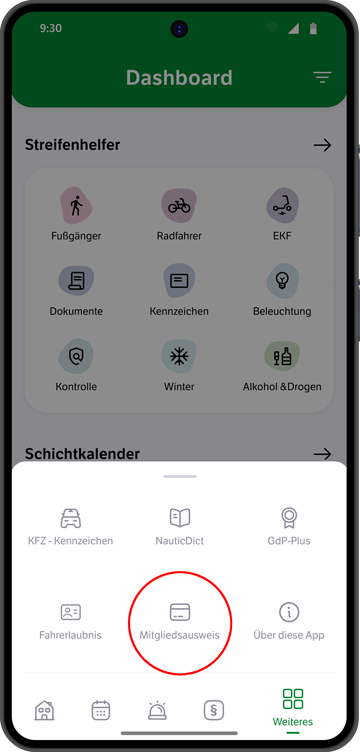Open the Schichtkalender arrow
This screenshot has width=360, height=752.
323,453
